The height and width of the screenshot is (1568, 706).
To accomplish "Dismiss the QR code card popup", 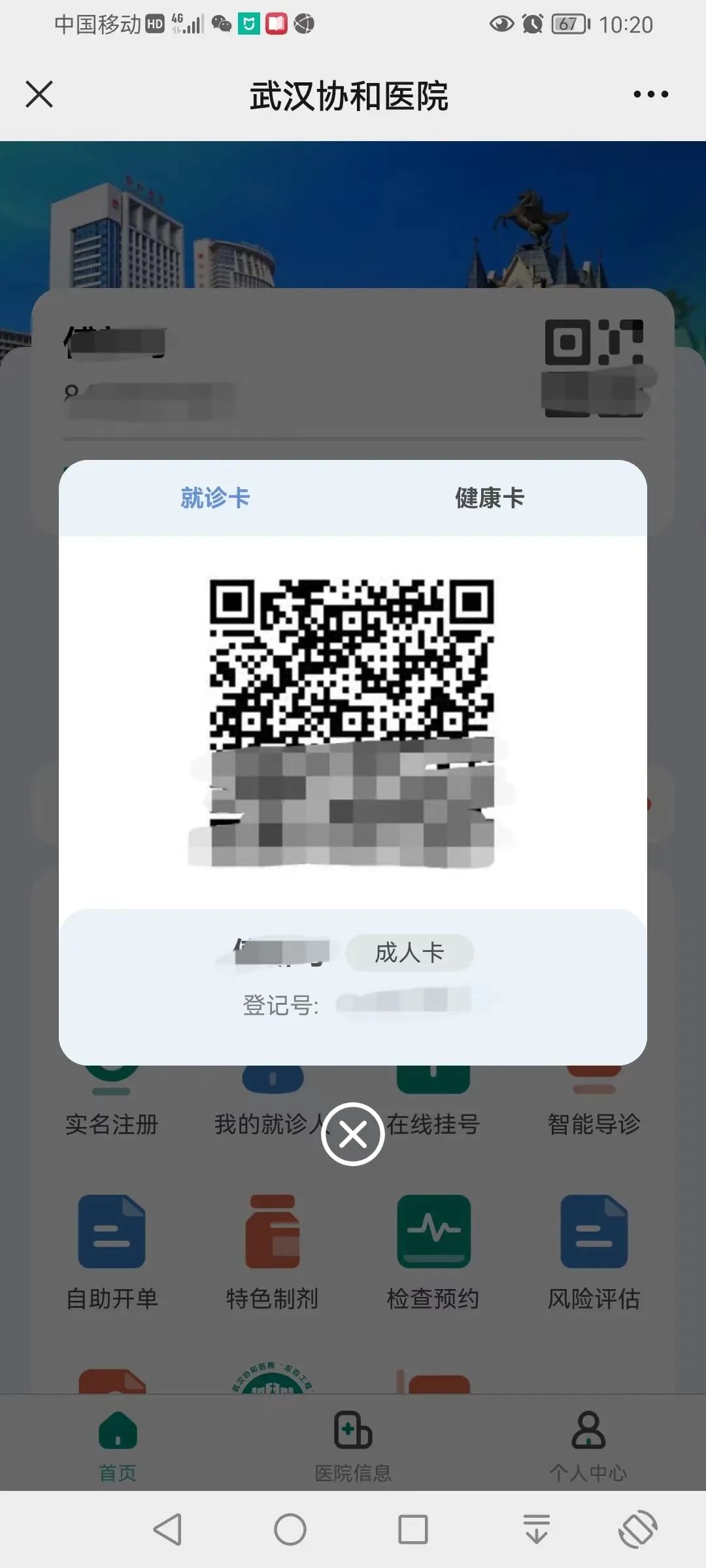I will [x=353, y=1134].
